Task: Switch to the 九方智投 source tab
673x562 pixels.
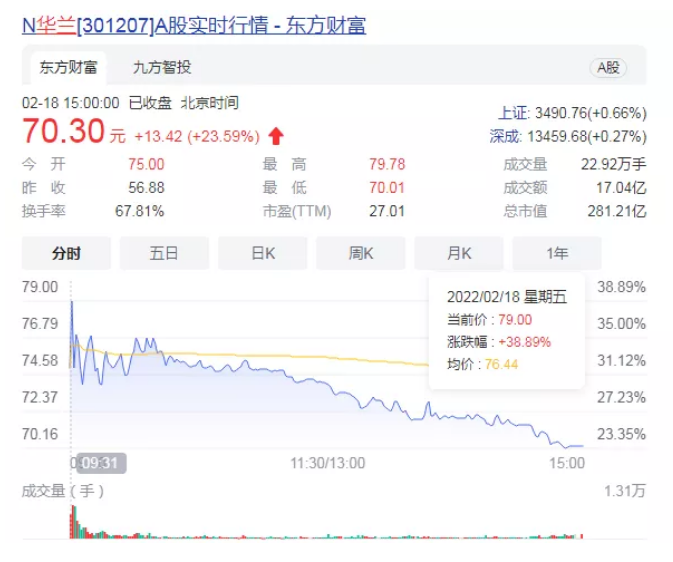Action: (x=162, y=68)
